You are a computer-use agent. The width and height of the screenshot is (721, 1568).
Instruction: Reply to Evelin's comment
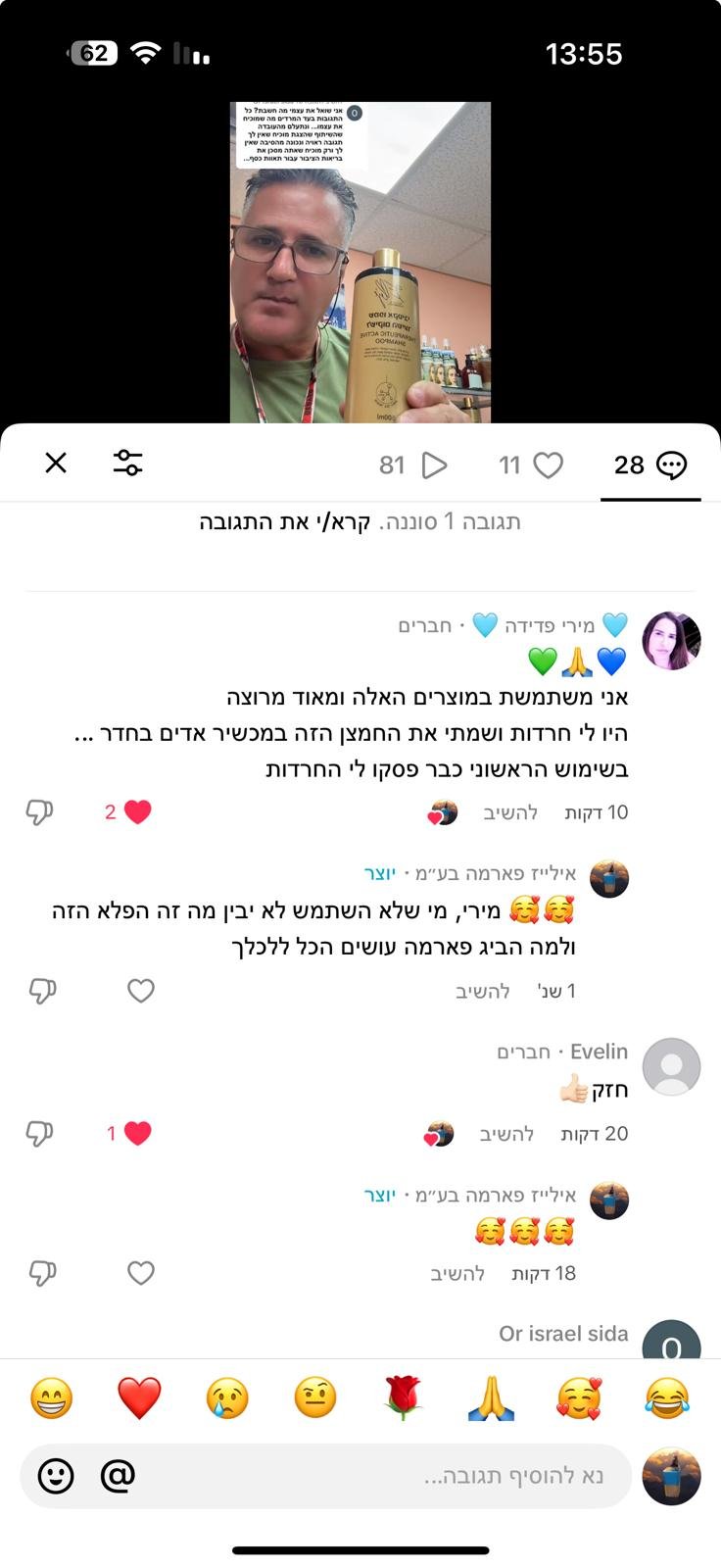[506, 1134]
